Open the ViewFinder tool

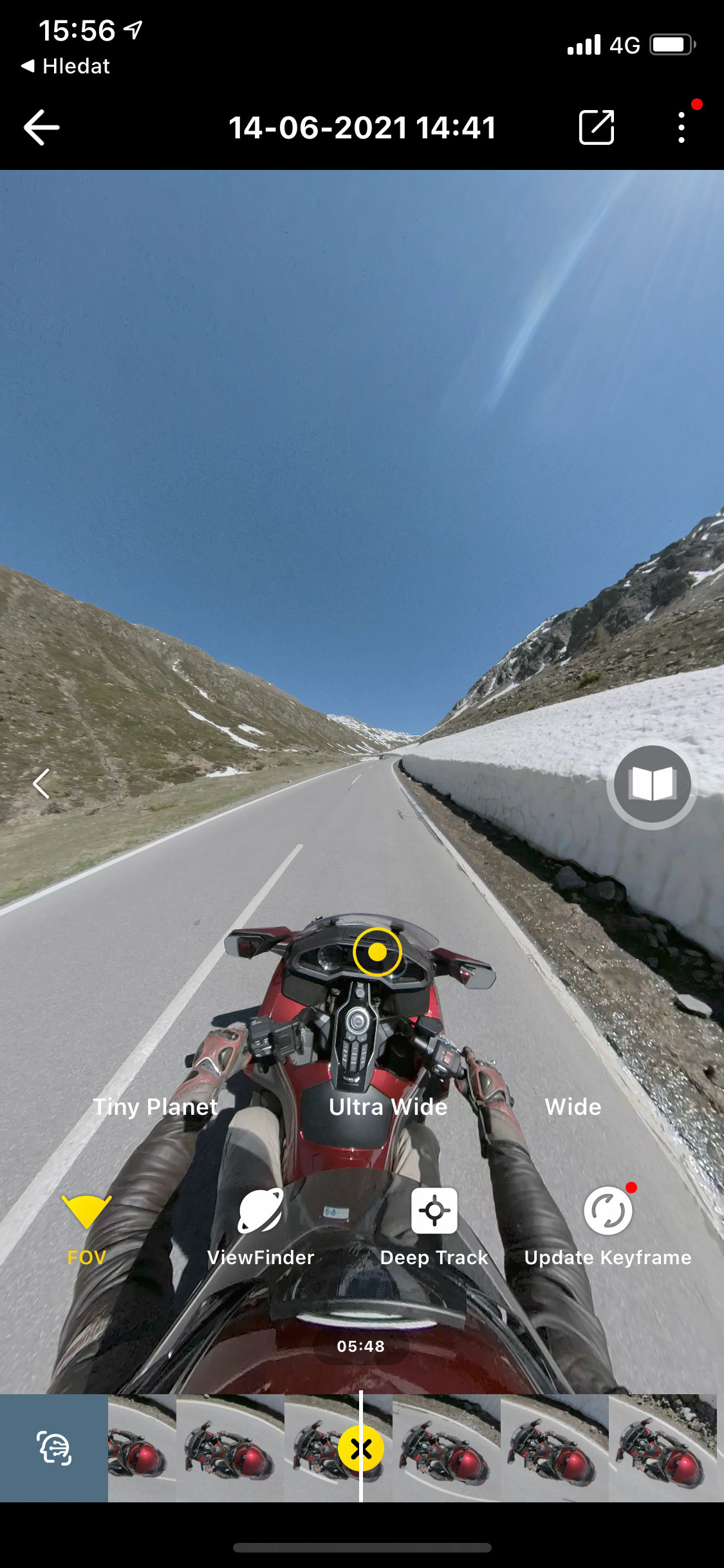pos(261,1228)
